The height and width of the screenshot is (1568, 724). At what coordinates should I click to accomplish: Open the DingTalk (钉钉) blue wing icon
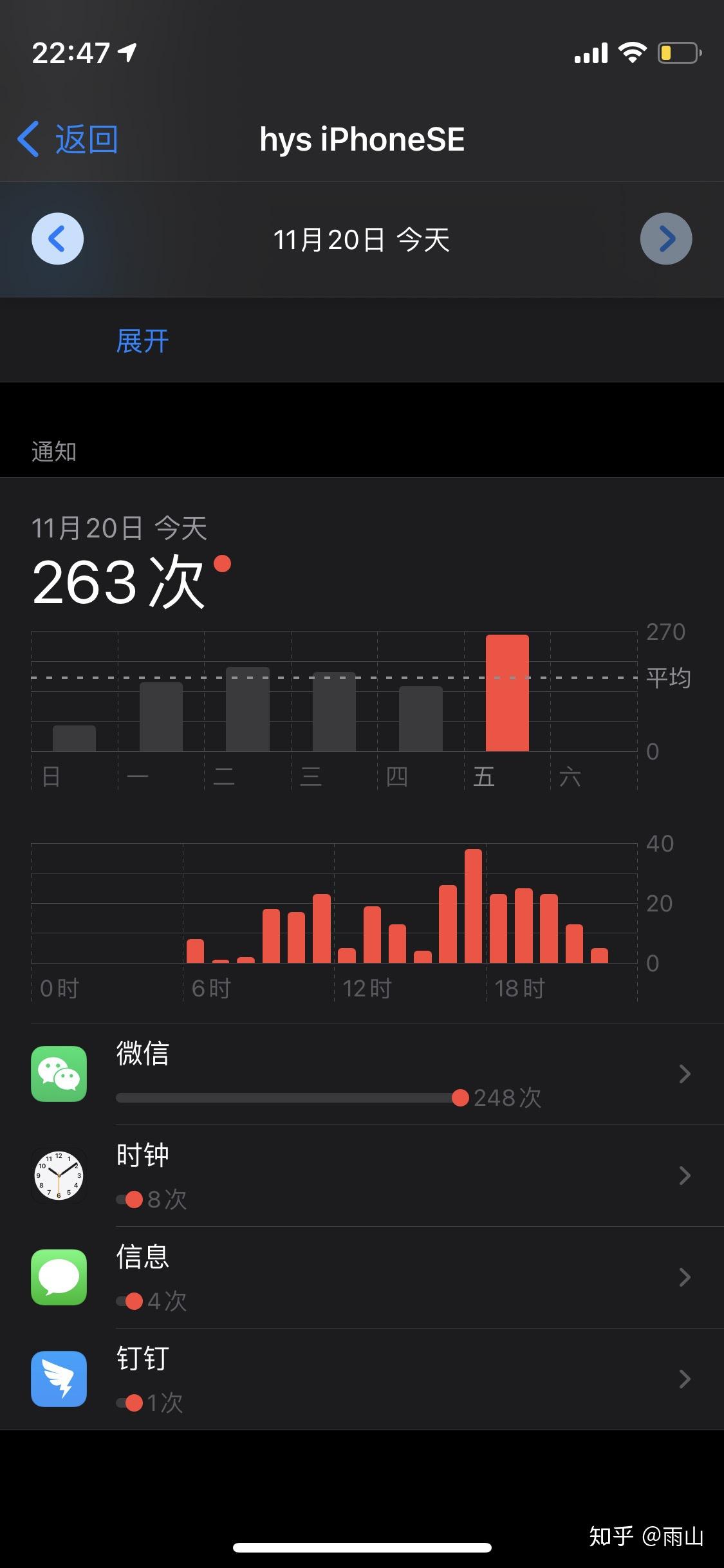58,1380
